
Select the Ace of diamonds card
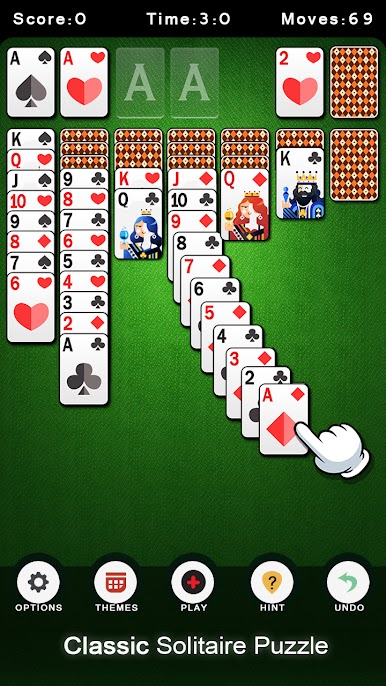tap(284, 420)
